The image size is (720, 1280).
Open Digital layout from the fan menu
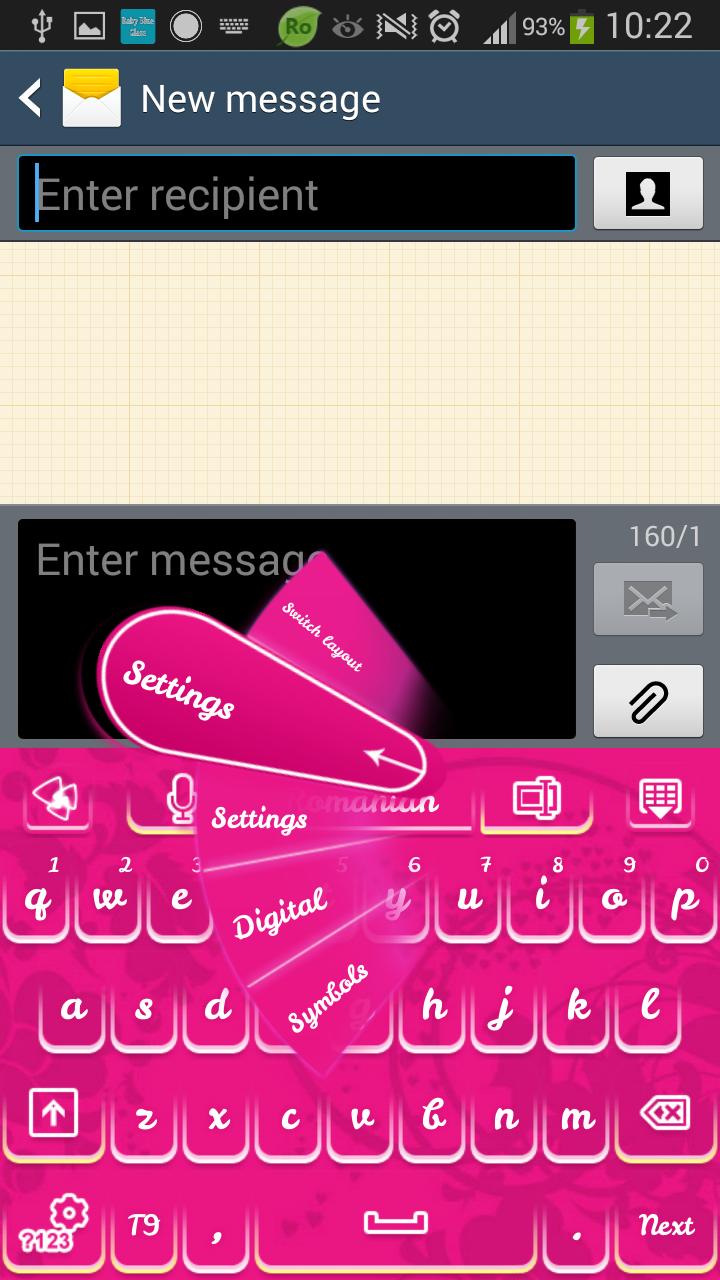tap(280, 912)
